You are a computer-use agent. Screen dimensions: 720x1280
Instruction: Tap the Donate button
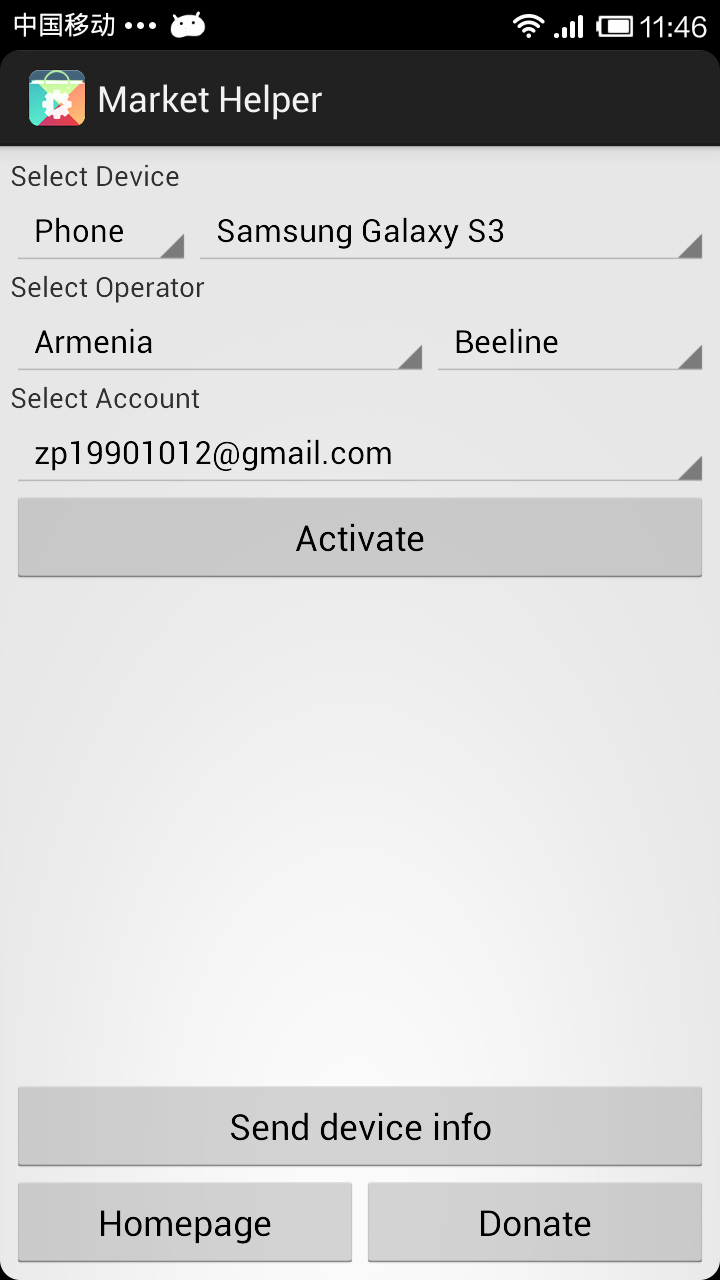pyautogui.click(x=535, y=1223)
